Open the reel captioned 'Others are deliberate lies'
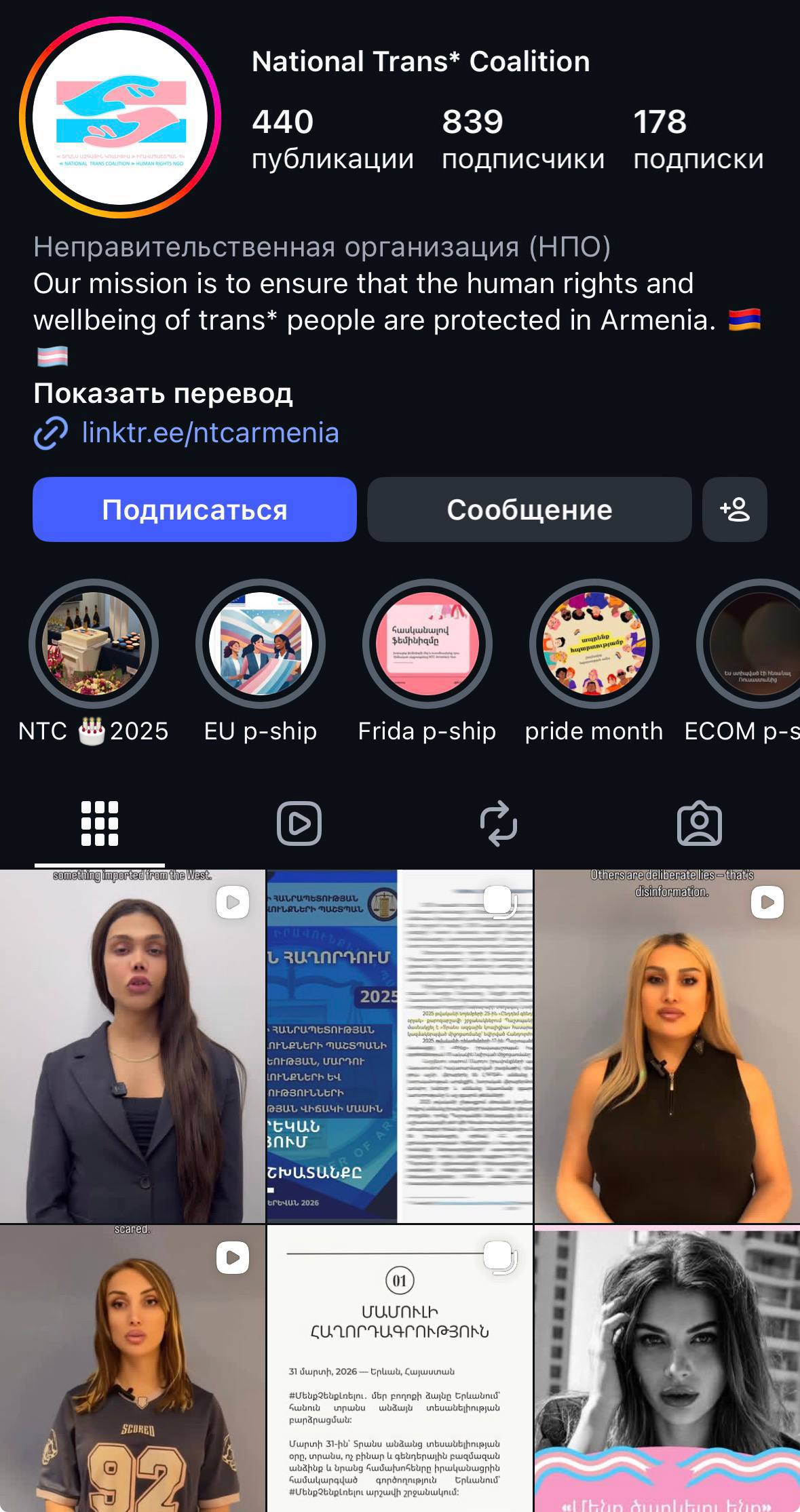The image size is (800, 1512). point(667,1046)
